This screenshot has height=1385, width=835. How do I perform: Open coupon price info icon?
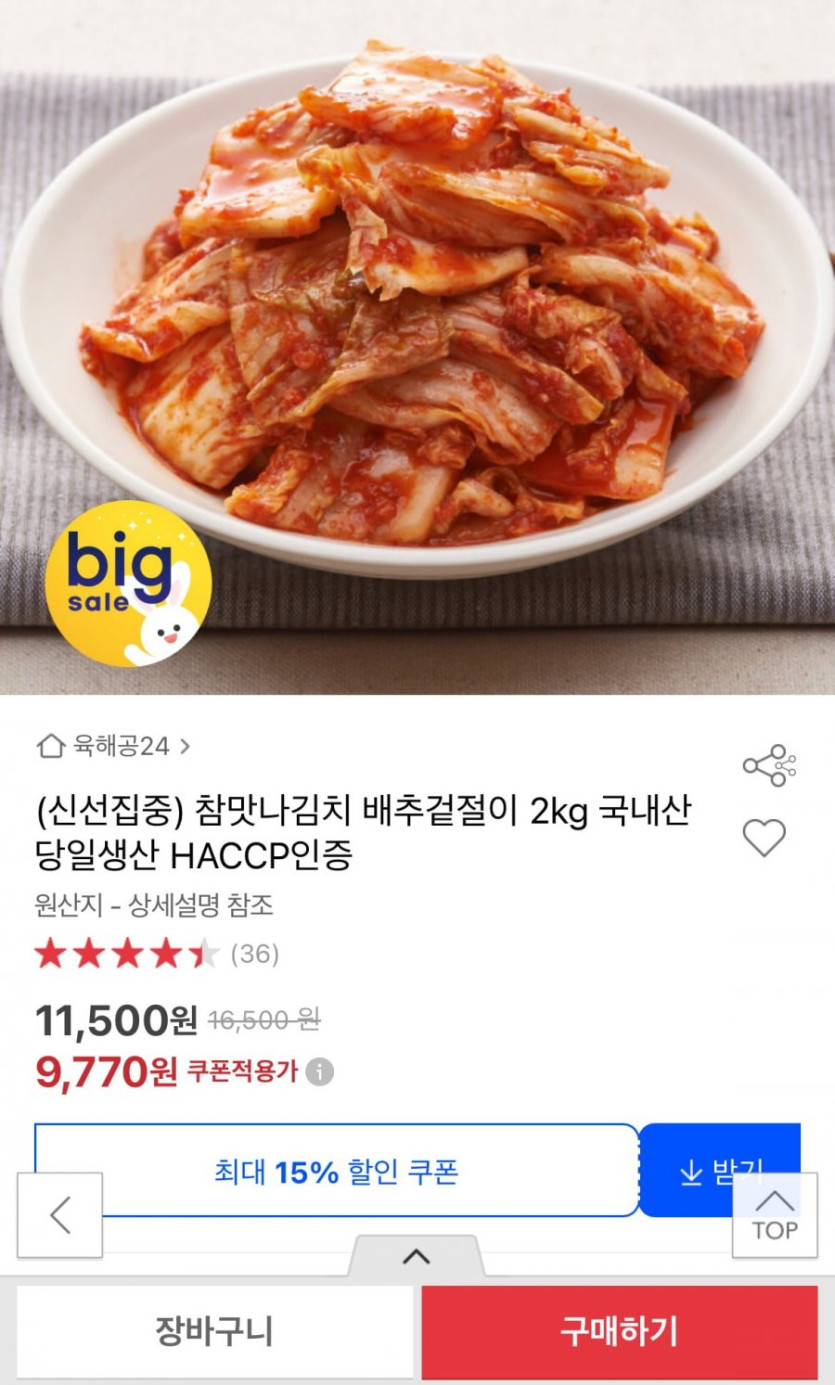319,1072
